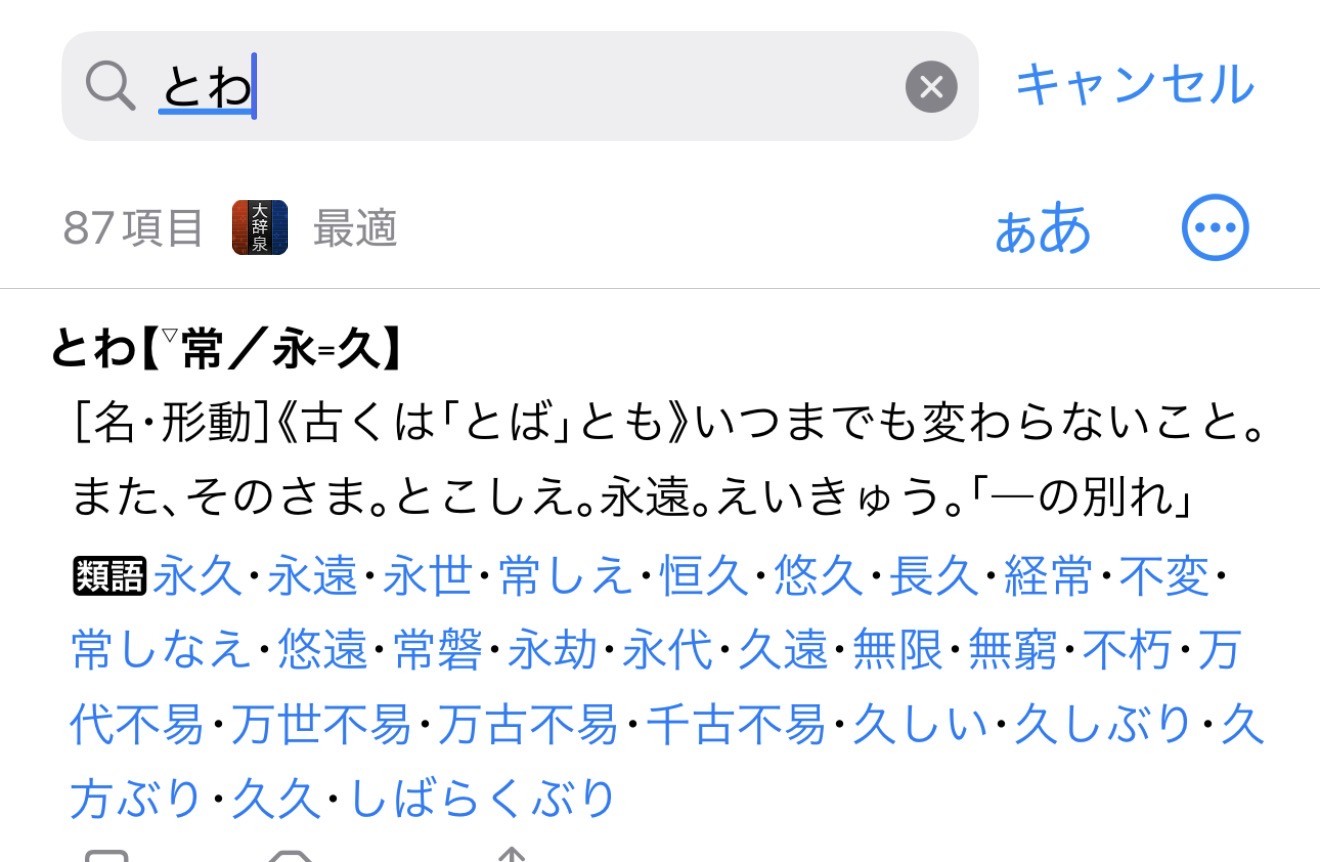Screen dimensions: 1320x862
Task: Look up the synonym 悠久
Action: (819, 577)
